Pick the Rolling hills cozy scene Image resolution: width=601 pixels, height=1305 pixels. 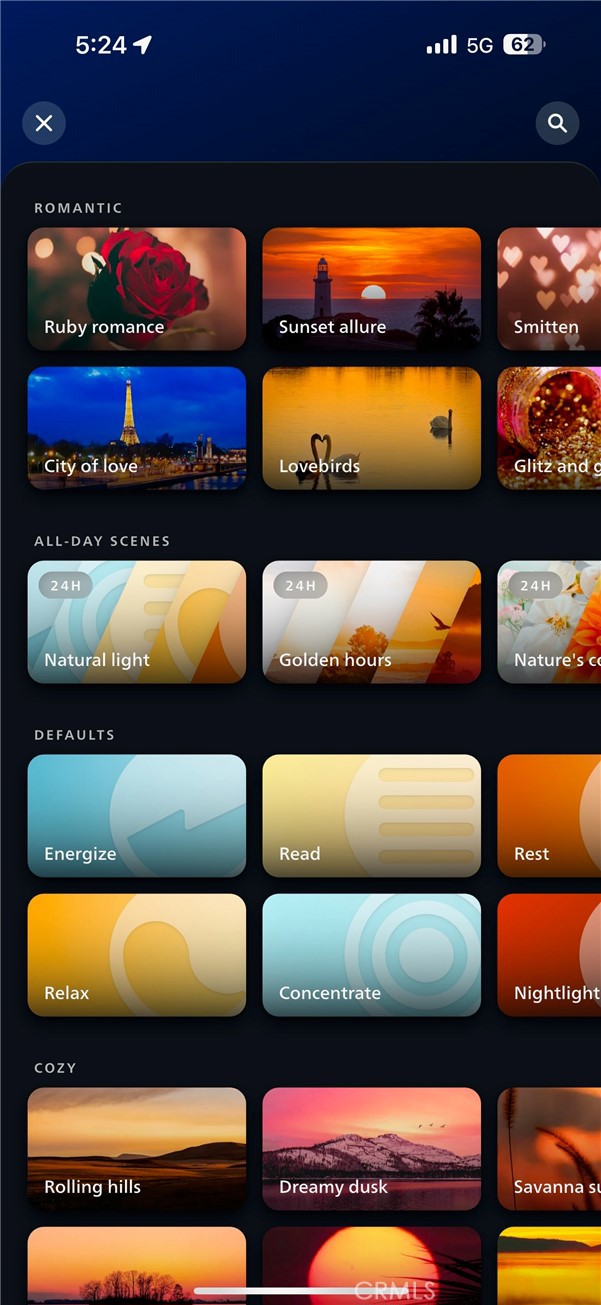[137, 1149]
